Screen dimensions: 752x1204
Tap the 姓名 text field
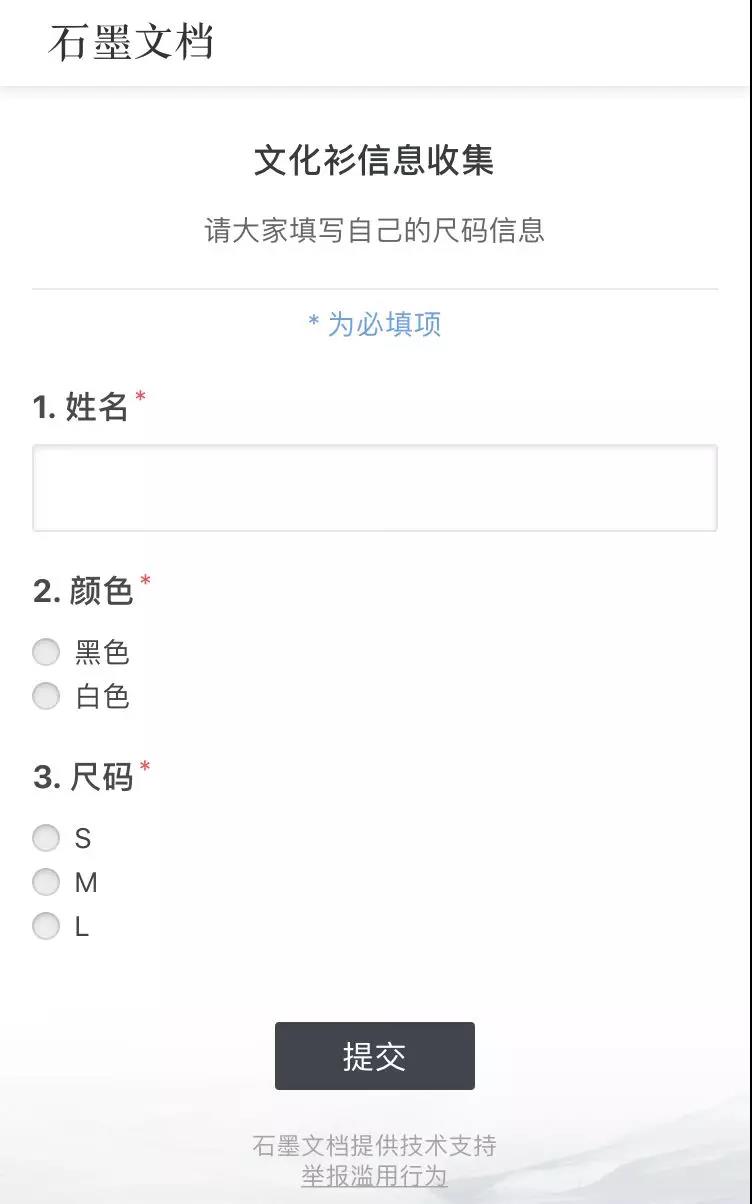[x=375, y=488]
